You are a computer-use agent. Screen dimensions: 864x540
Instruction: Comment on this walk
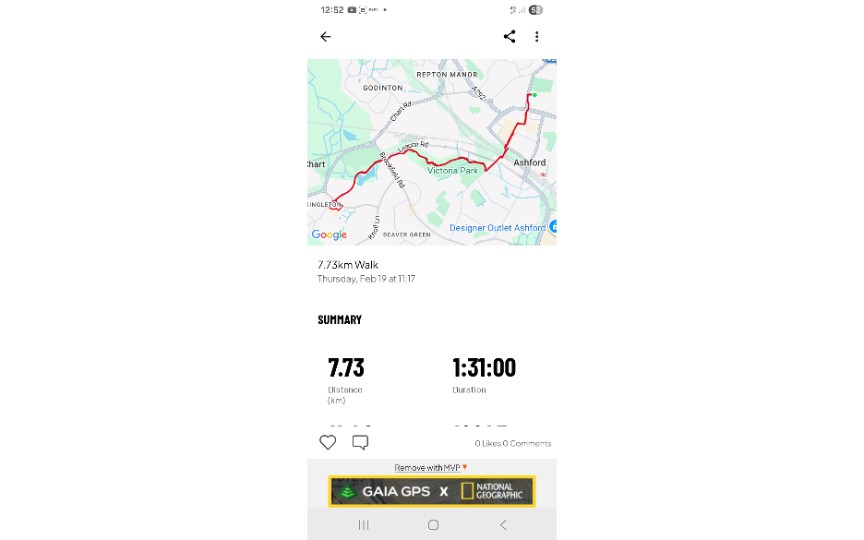[360, 442]
